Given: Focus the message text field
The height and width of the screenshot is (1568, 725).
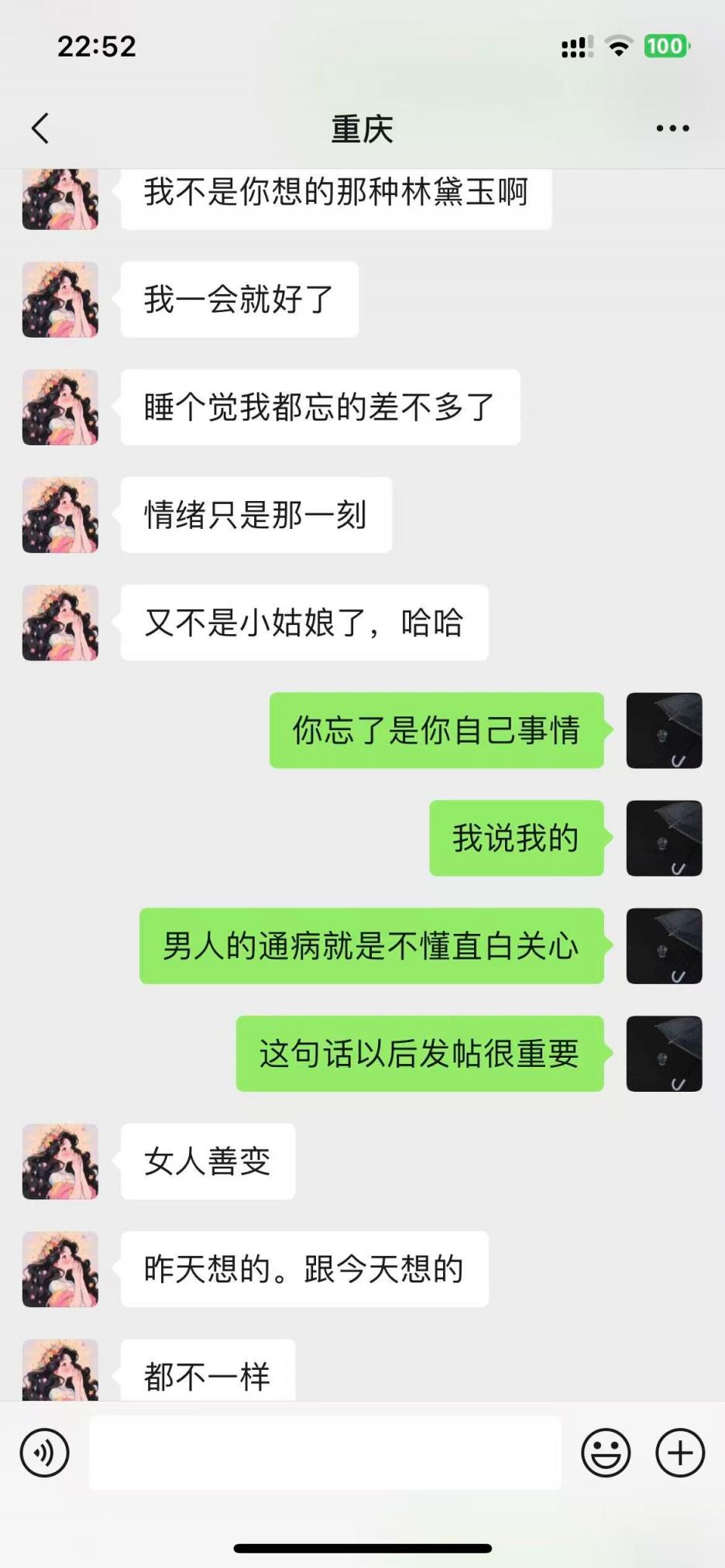Looking at the screenshot, I should (325, 1453).
